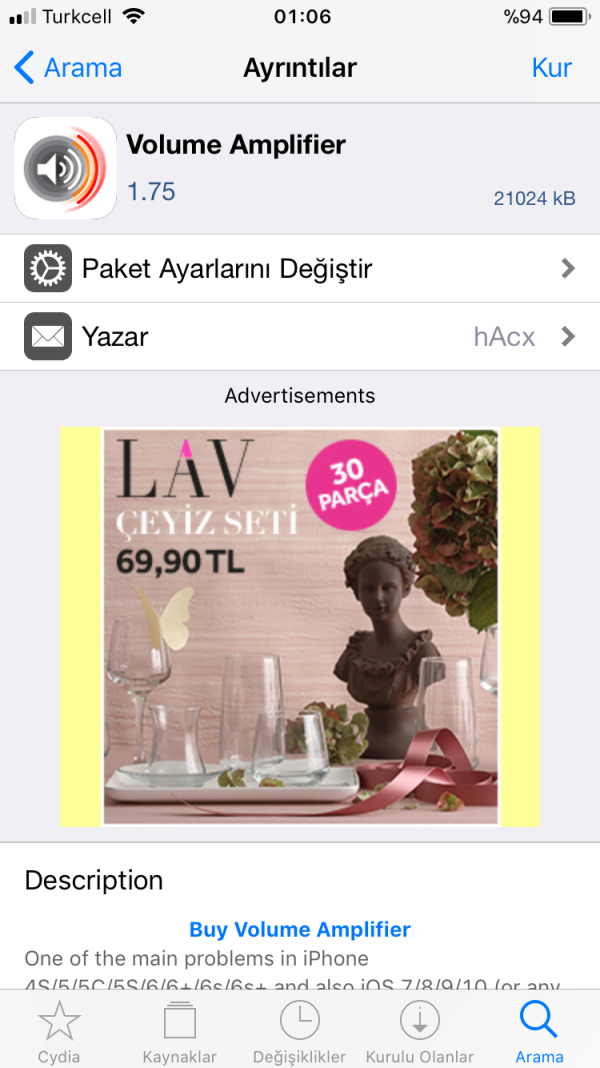Tap Kur to install the package
This screenshot has height=1068, width=600.
[x=551, y=68]
